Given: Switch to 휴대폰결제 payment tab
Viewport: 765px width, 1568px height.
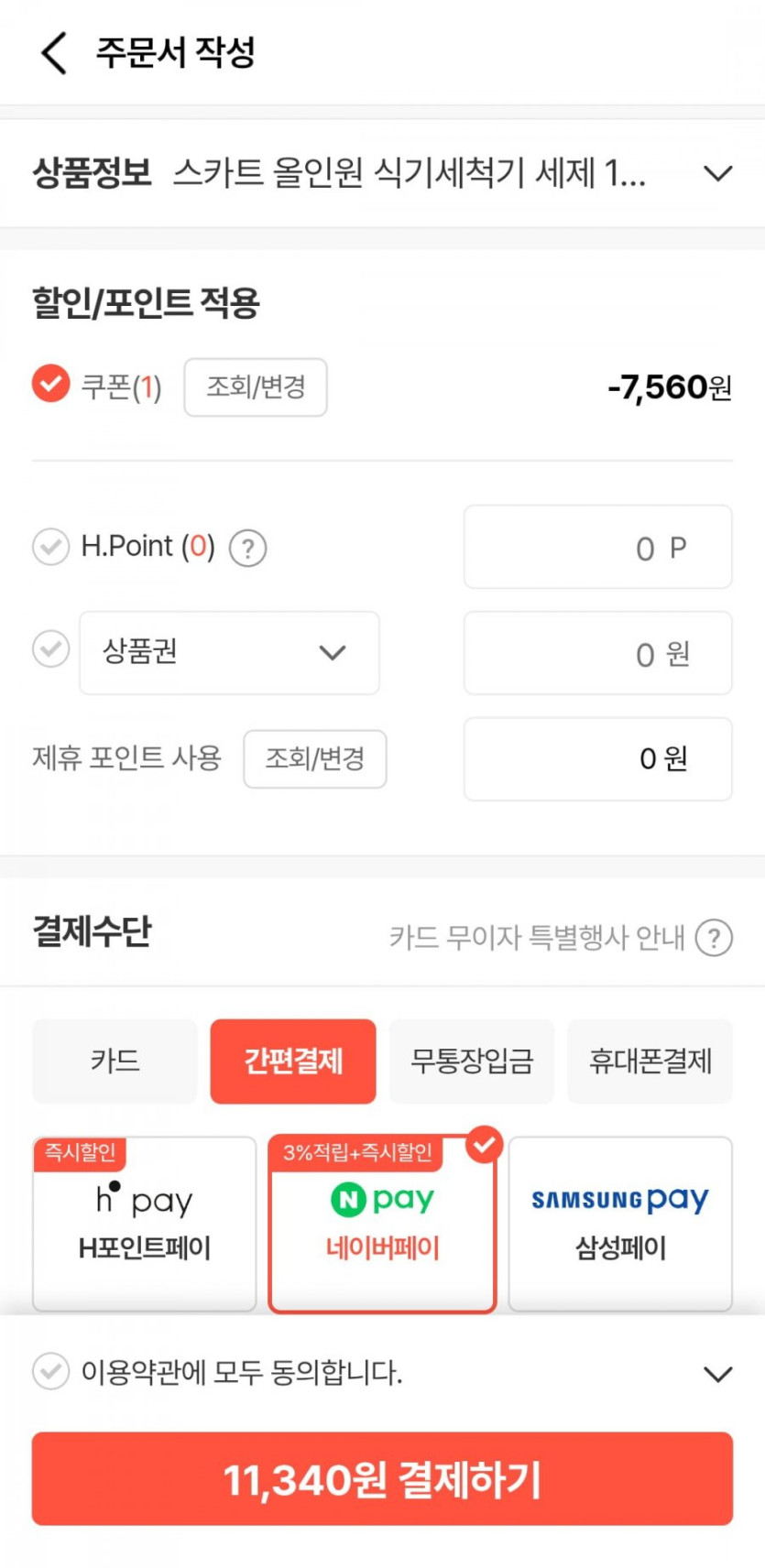Looking at the screenshot, I should click(650, 1061).
